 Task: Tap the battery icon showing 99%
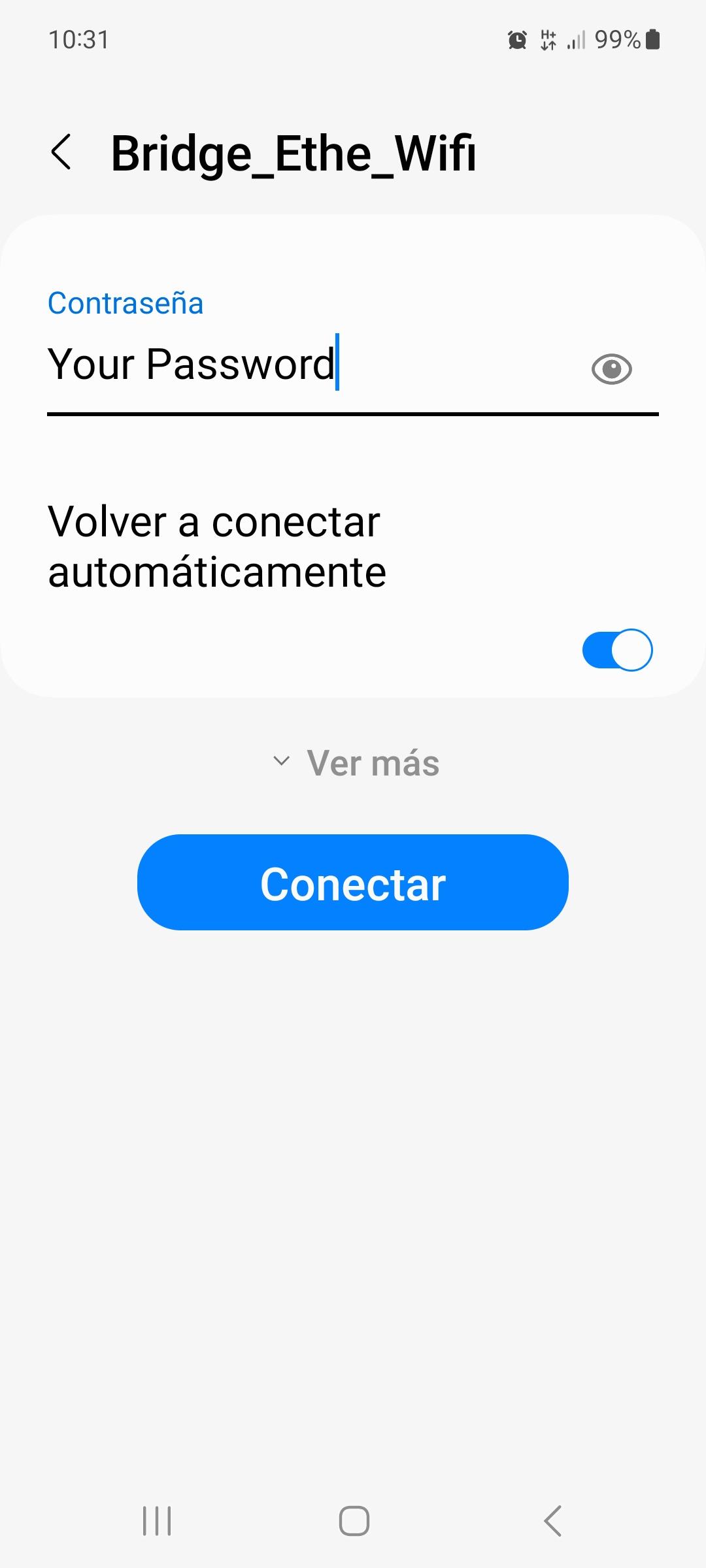pyautogui.click(x=652, y=41)
